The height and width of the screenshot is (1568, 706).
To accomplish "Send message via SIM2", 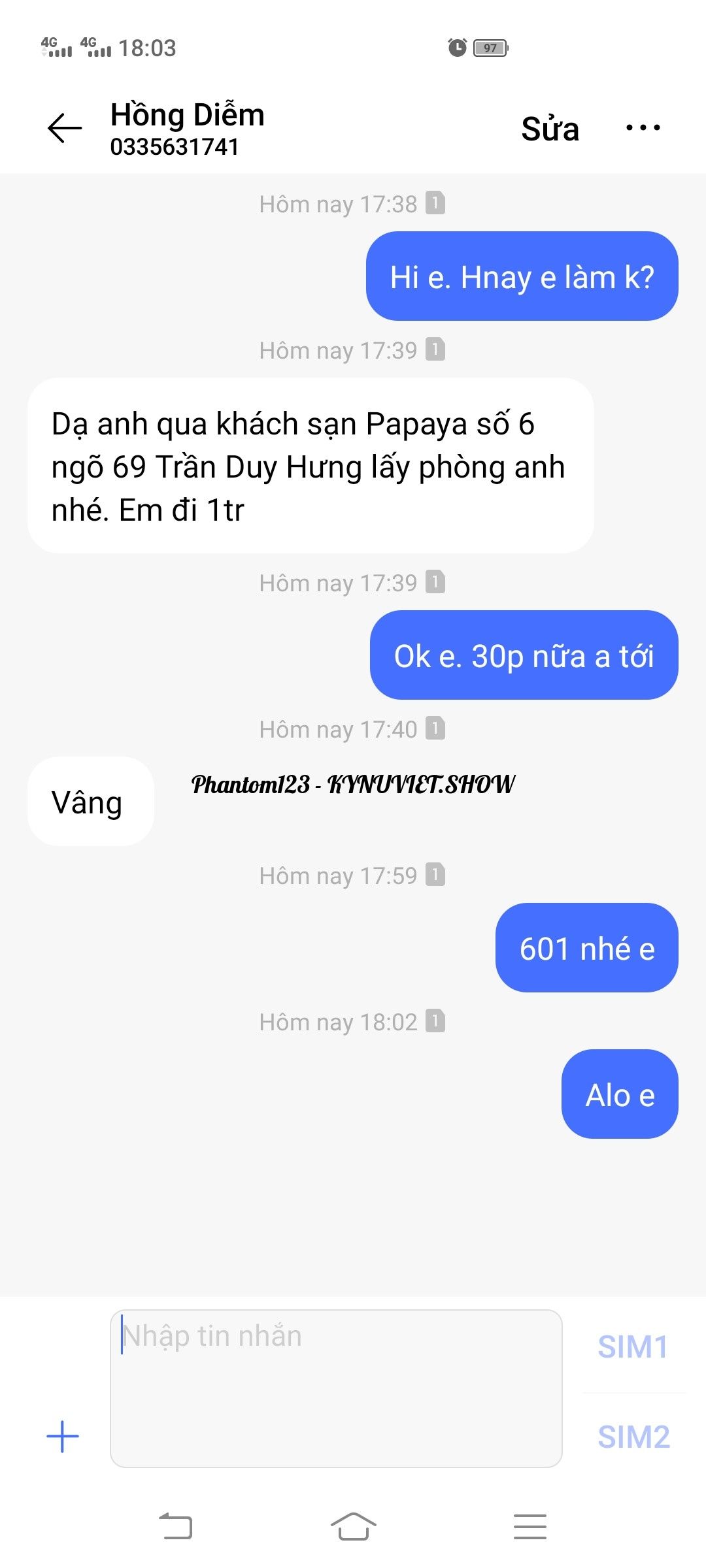I will coord(633,1437).
